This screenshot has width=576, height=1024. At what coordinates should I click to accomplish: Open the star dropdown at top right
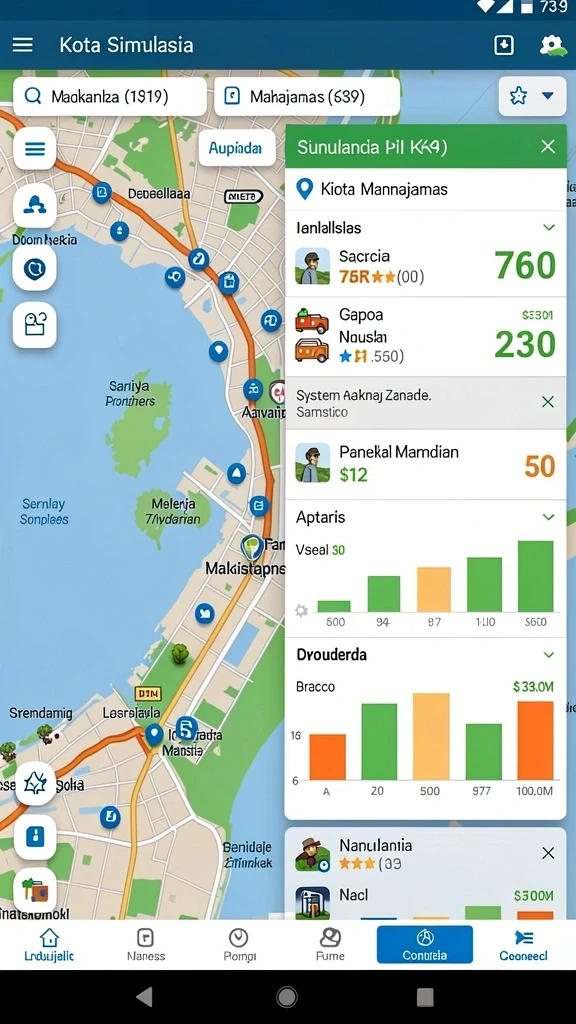[532, 96]
